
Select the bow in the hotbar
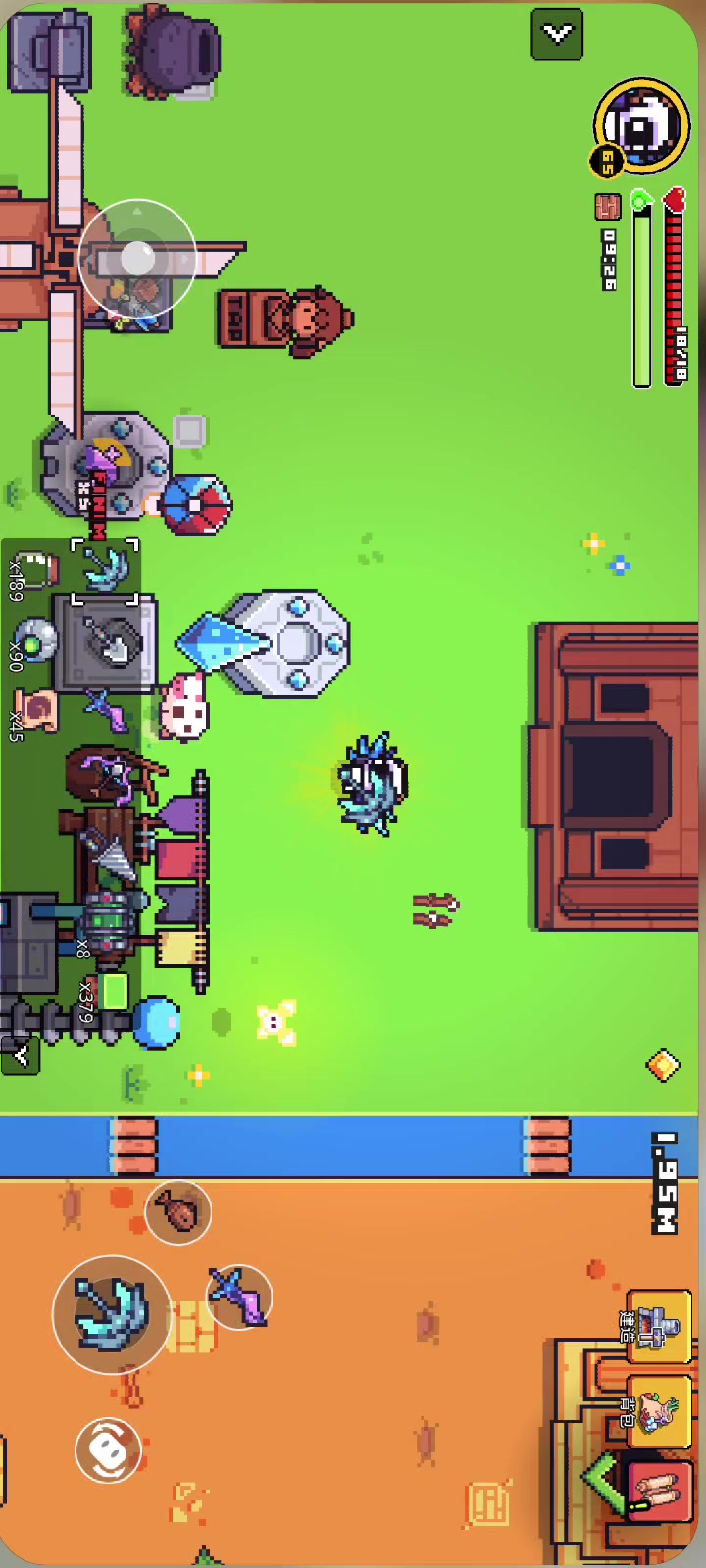click(108, 774)
